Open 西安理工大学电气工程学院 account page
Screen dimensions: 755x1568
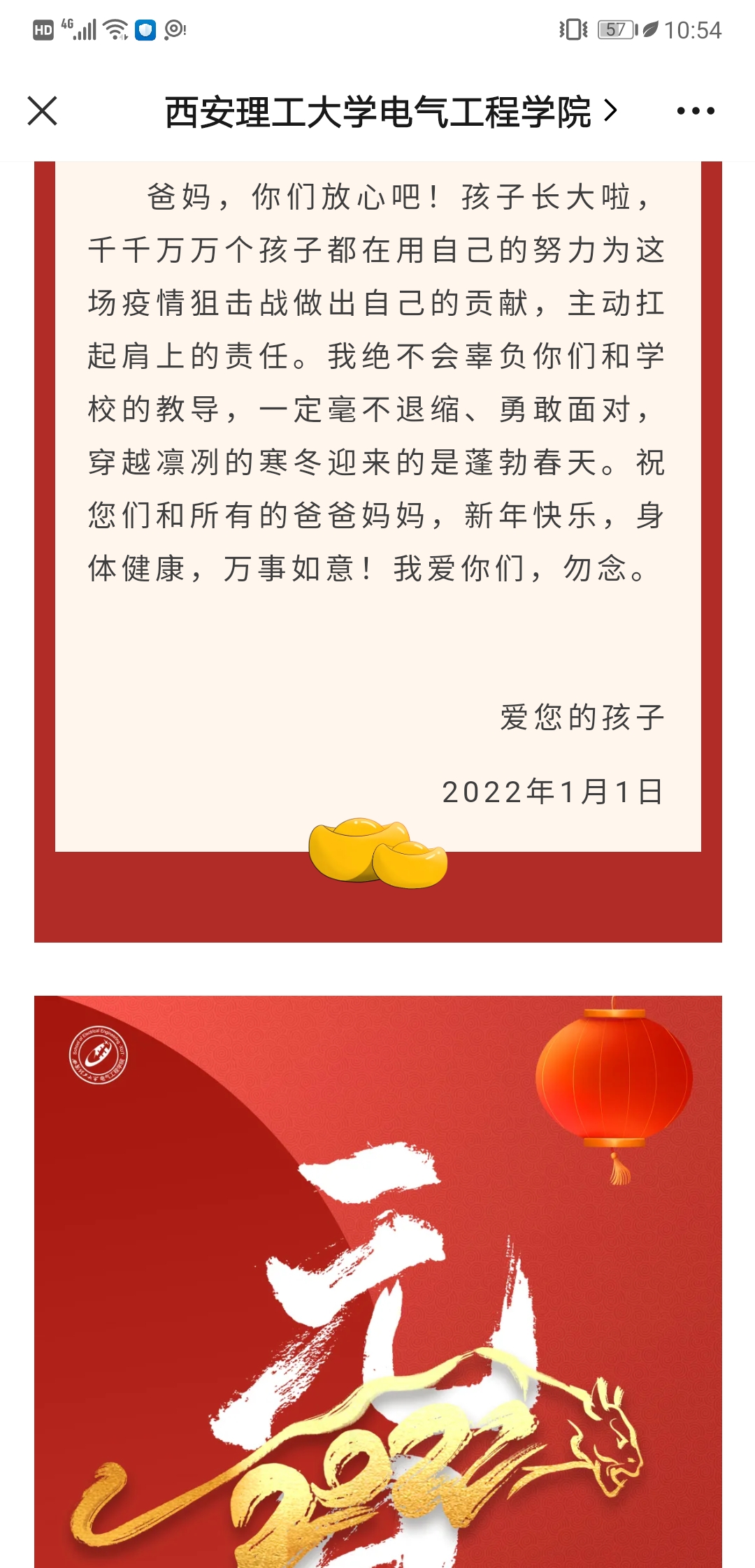[390, 112]
